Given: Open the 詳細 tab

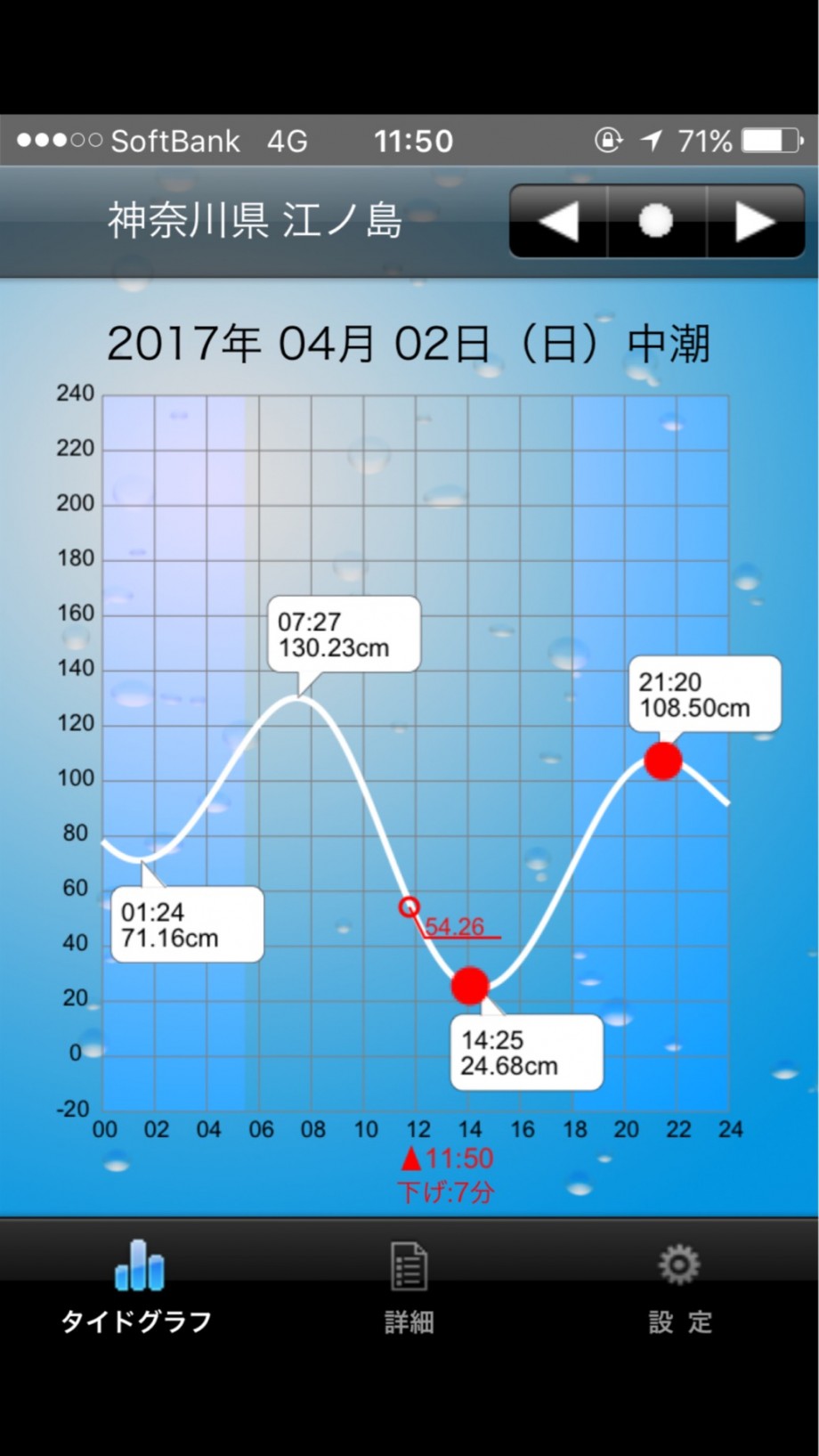Looking at the screenshot, I should (409, 1288).
